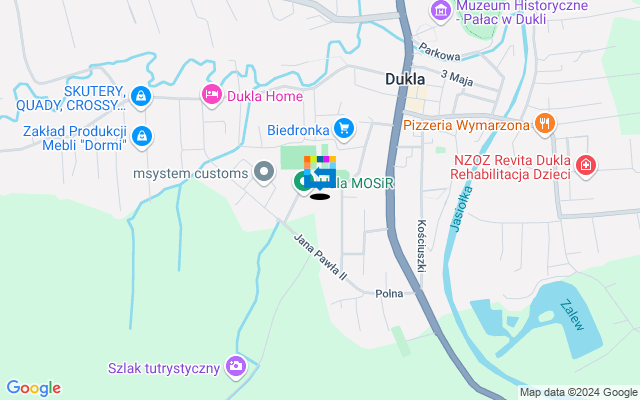The width and height of the screenshot is (640, 400).
Task: Tap the Dukla Home lodging pin
Action: (x=211, y=95)
